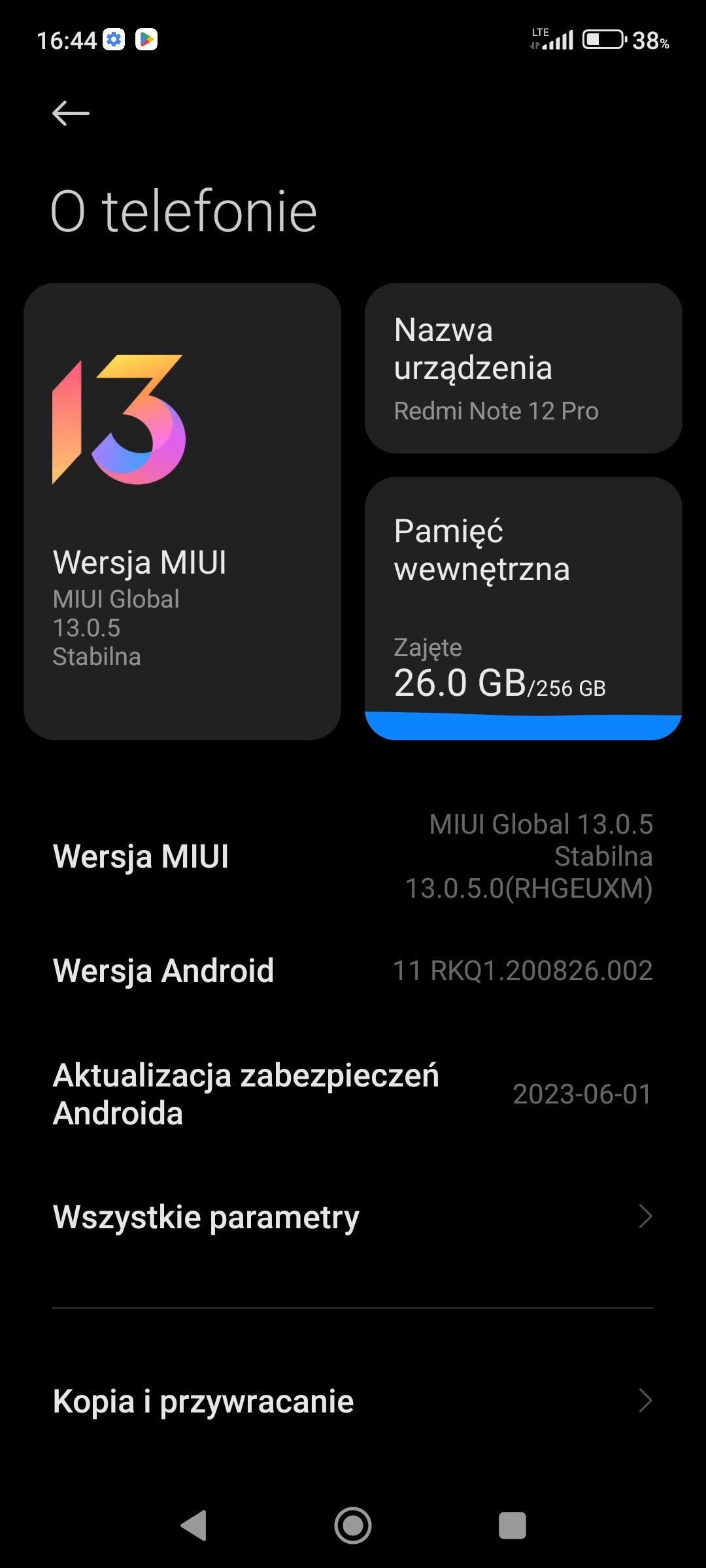Open Aktualizacja zabezpieczeń Androida row
706x1568 pixels.
pos(353,1094)
